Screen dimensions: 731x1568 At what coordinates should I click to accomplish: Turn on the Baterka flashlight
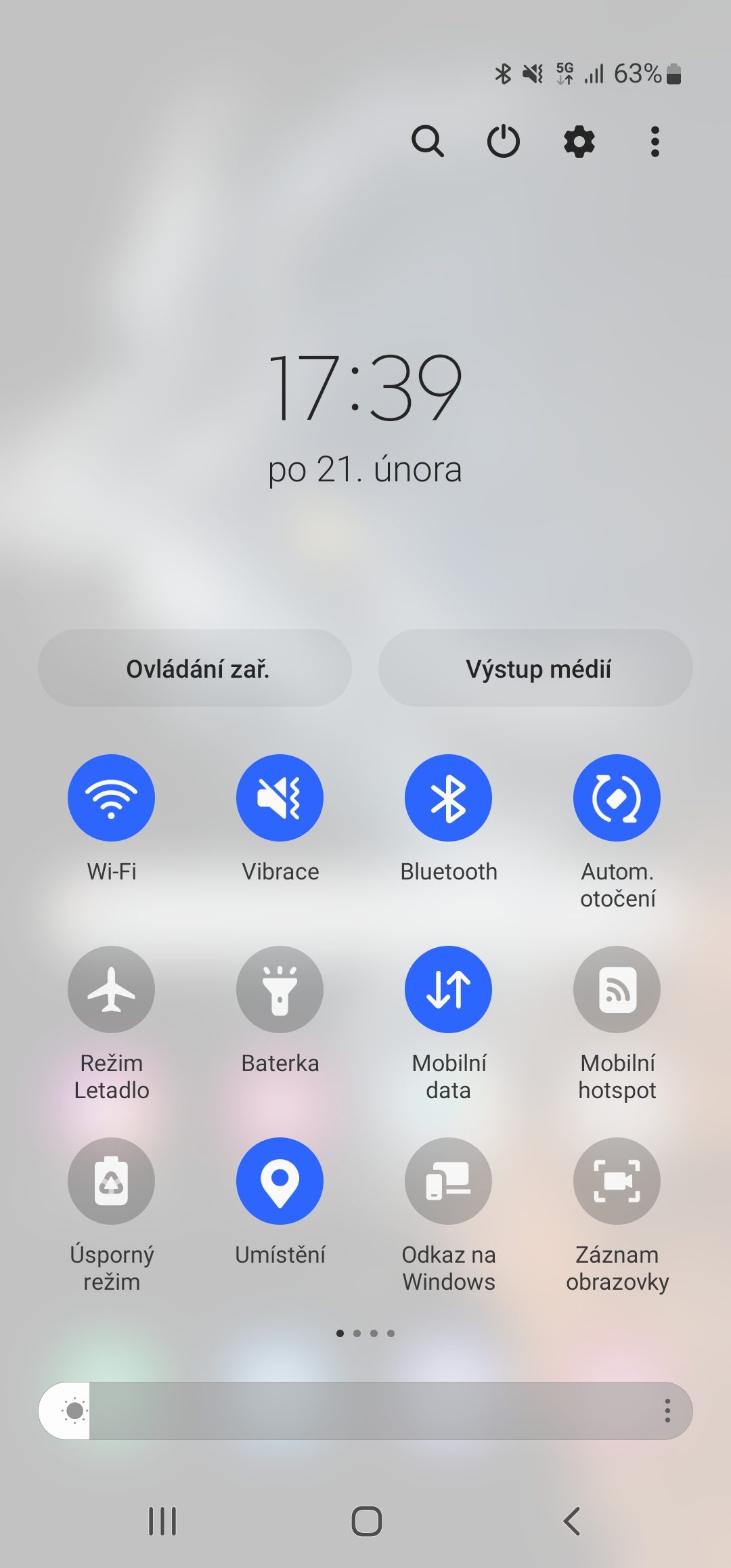click(280, 989)
